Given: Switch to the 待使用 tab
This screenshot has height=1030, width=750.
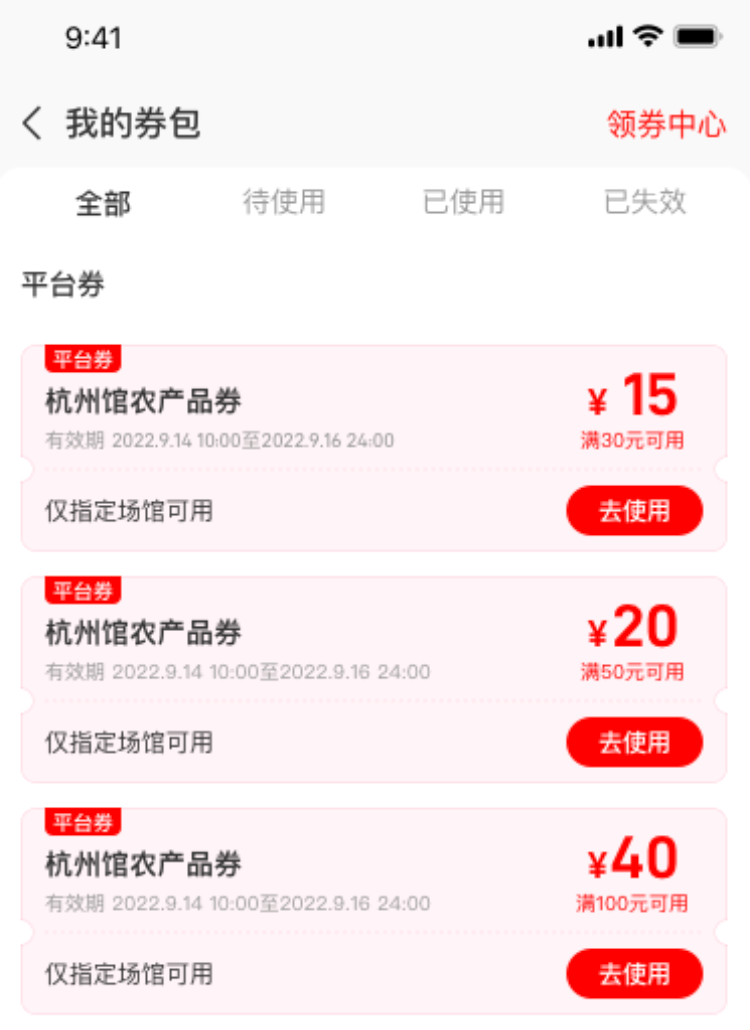Looking at the screenshot, I should coord(284,202).
